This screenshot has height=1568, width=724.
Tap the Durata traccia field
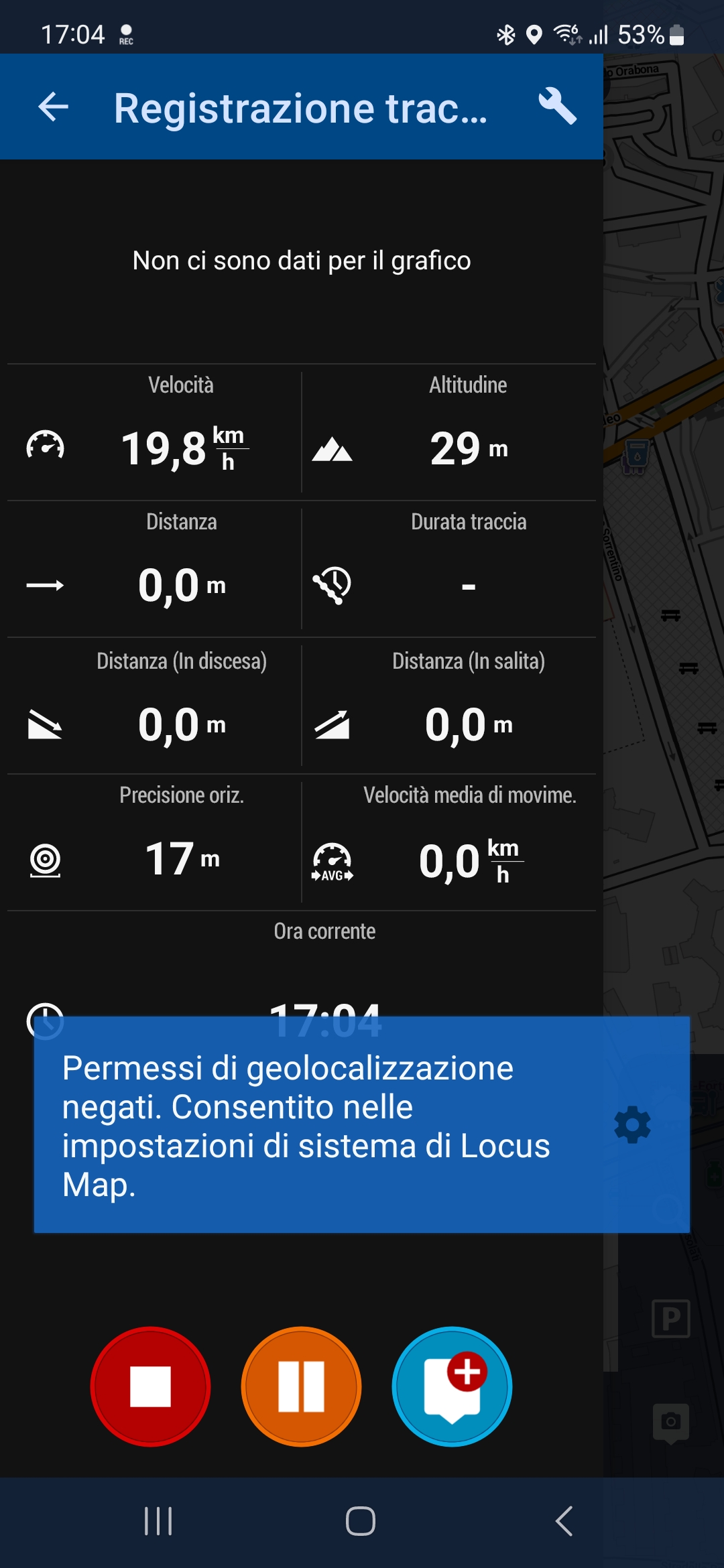pyautogui.click(x=449, y=570)
